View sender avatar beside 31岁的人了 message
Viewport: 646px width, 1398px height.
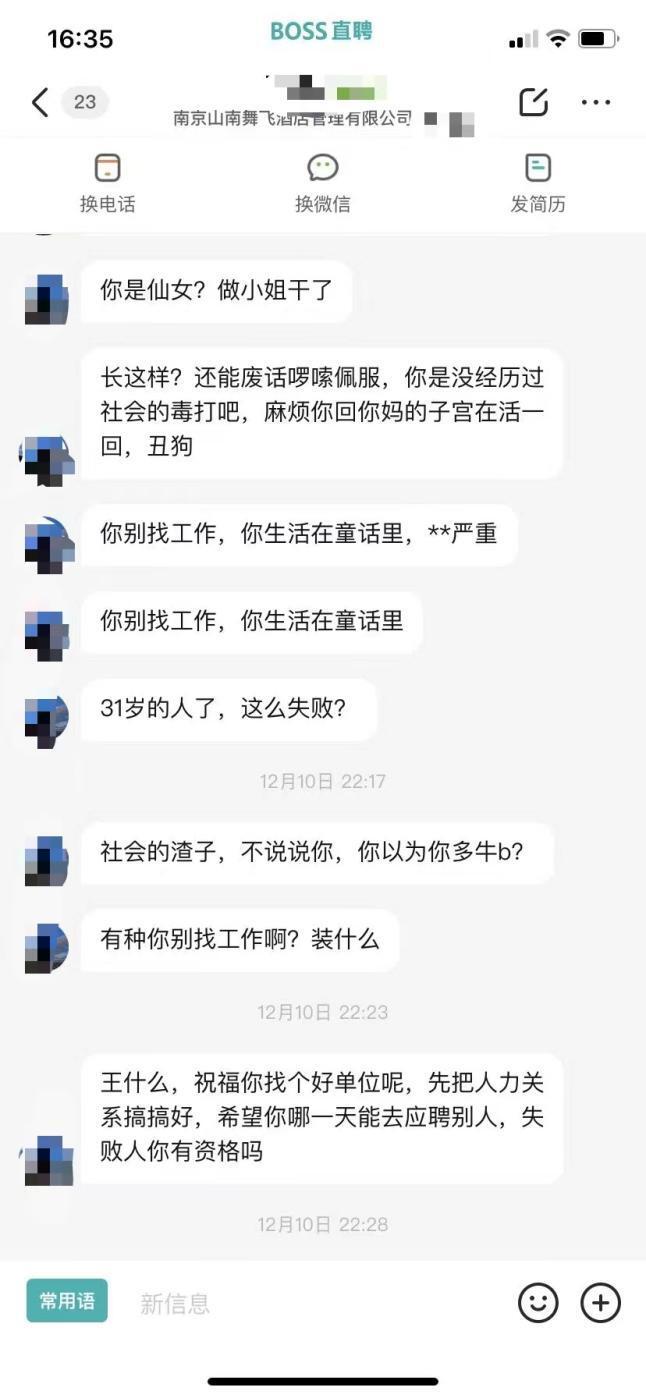pos(47,720)
